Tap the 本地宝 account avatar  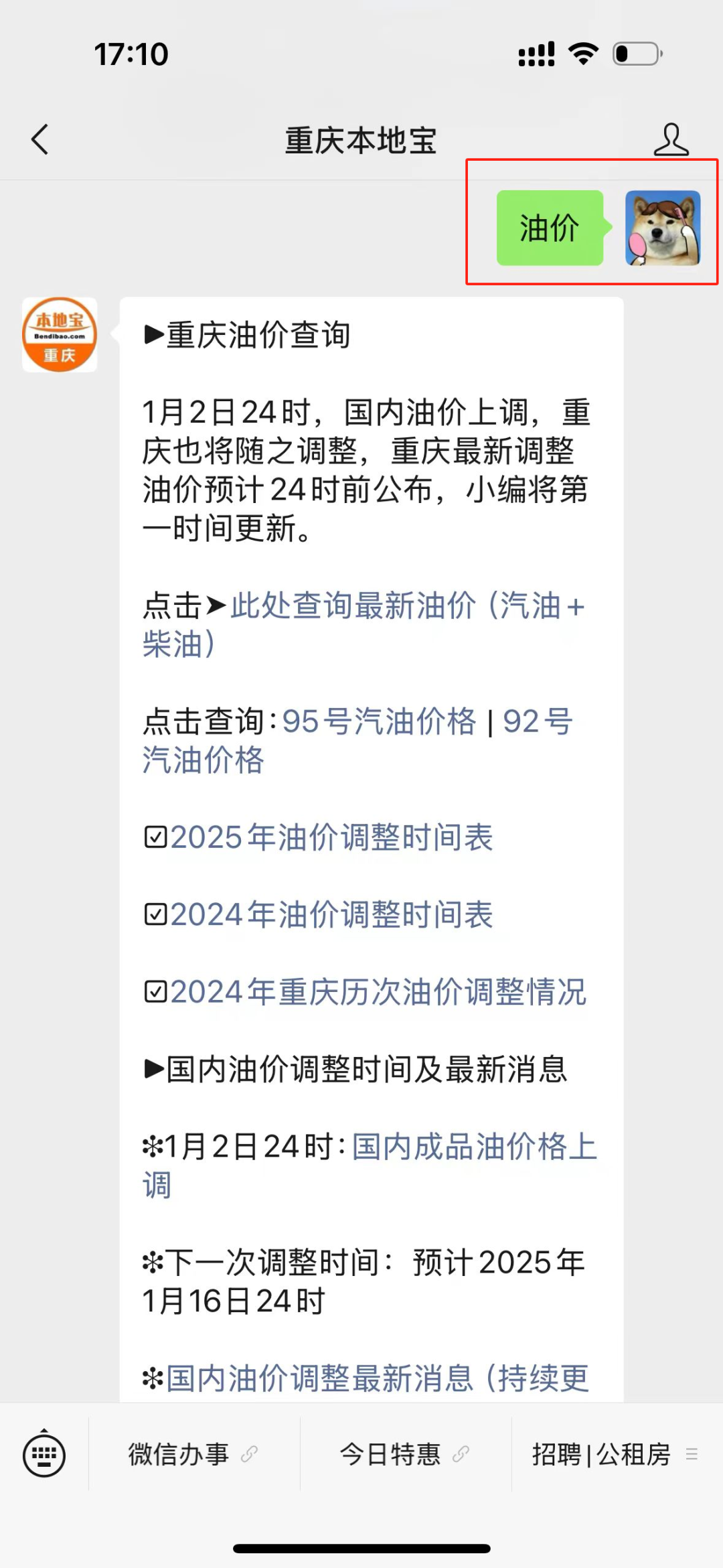click(60, 334)
